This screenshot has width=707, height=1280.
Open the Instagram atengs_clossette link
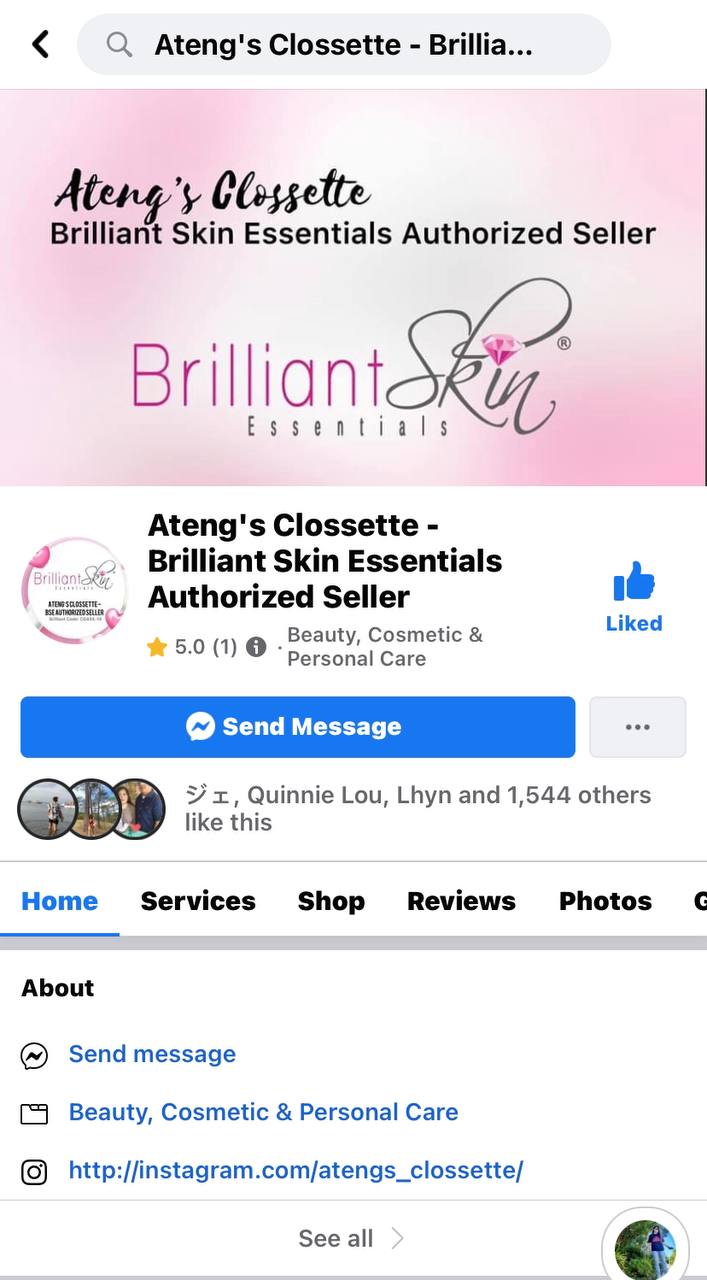[295, 1170]
